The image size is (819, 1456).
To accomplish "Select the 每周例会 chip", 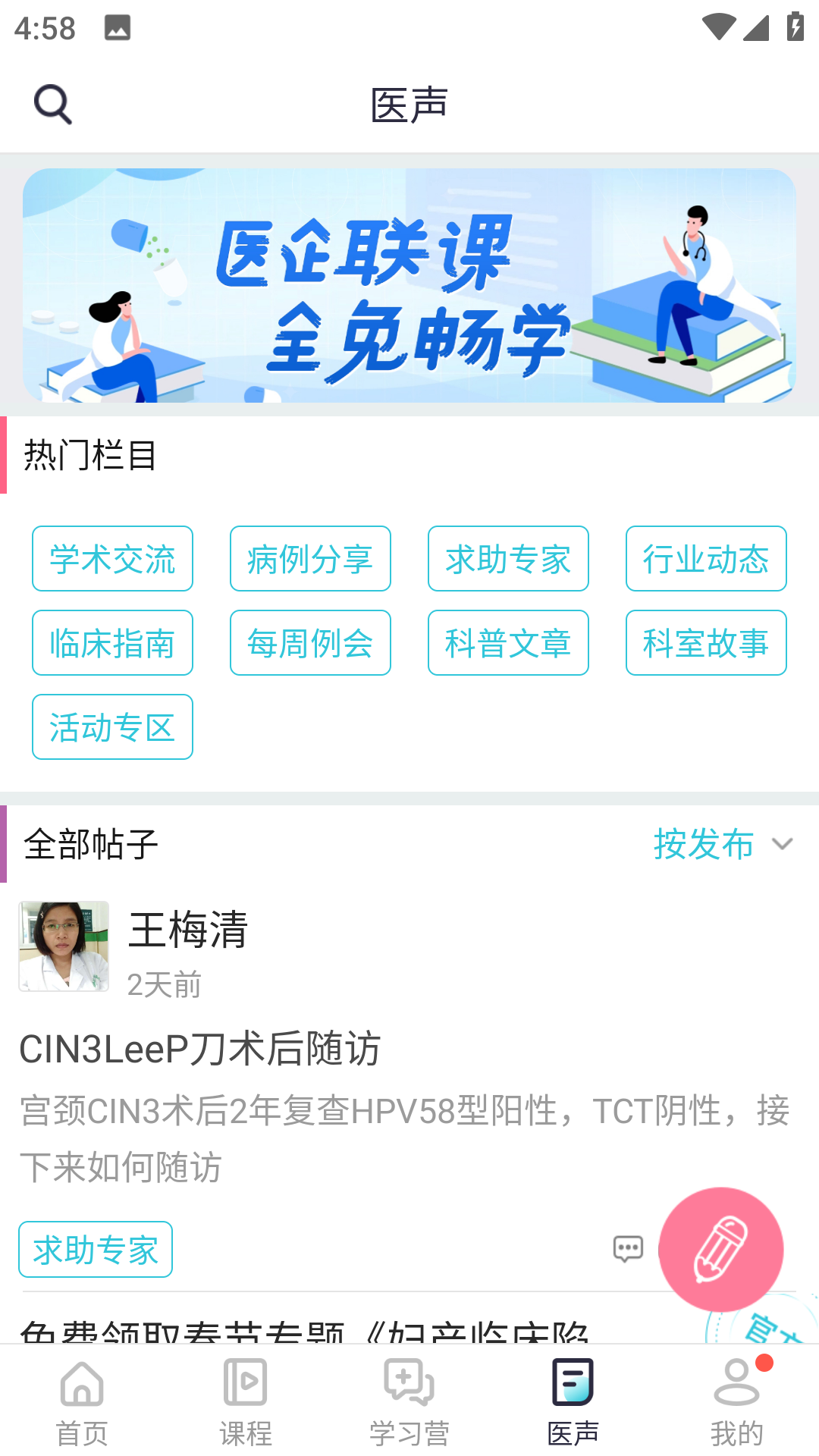I will 310,643.
